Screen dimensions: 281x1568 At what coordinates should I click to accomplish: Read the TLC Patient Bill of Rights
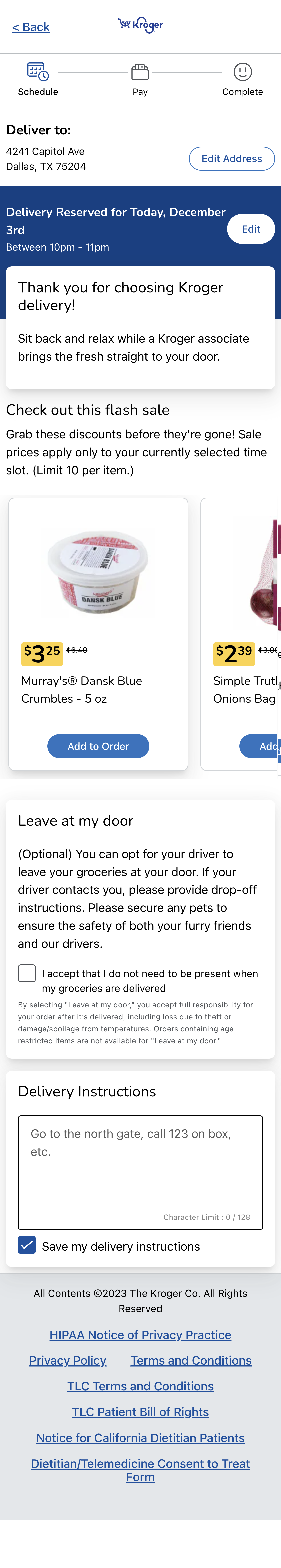[140, 1412]
